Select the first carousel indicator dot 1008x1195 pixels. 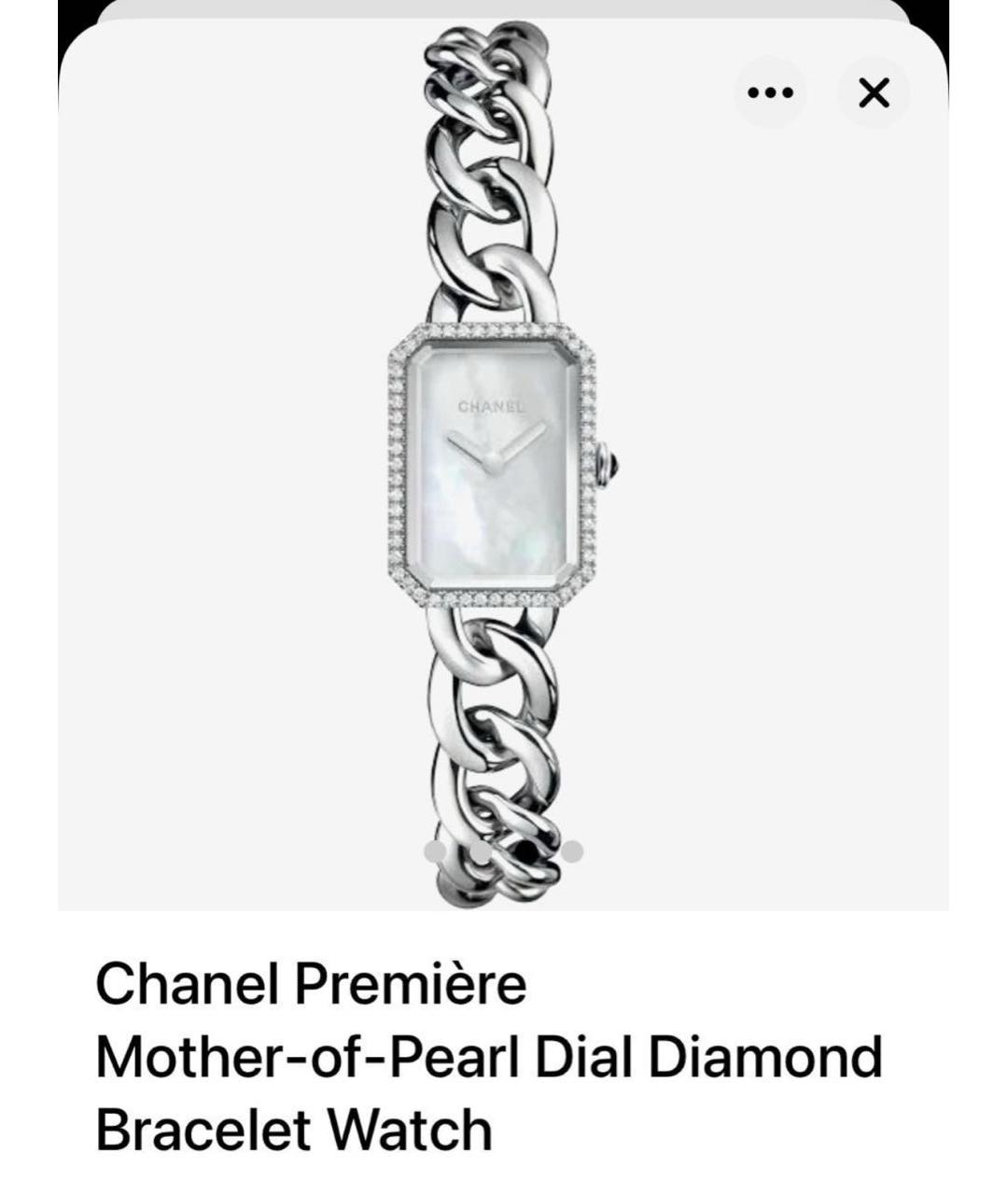click(435, 850)
